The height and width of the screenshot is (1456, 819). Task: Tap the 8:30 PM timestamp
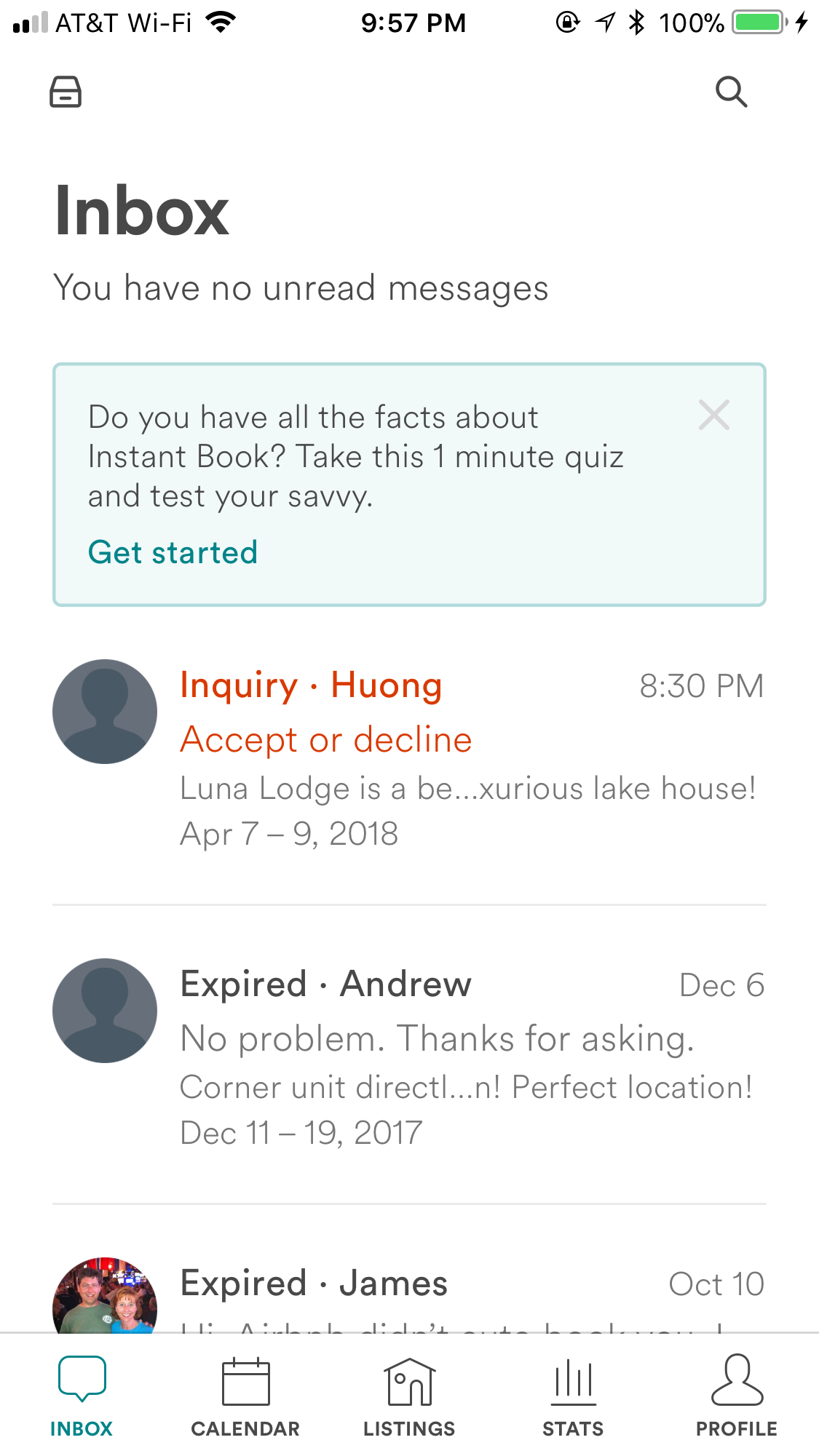click(x=701, y=685)
